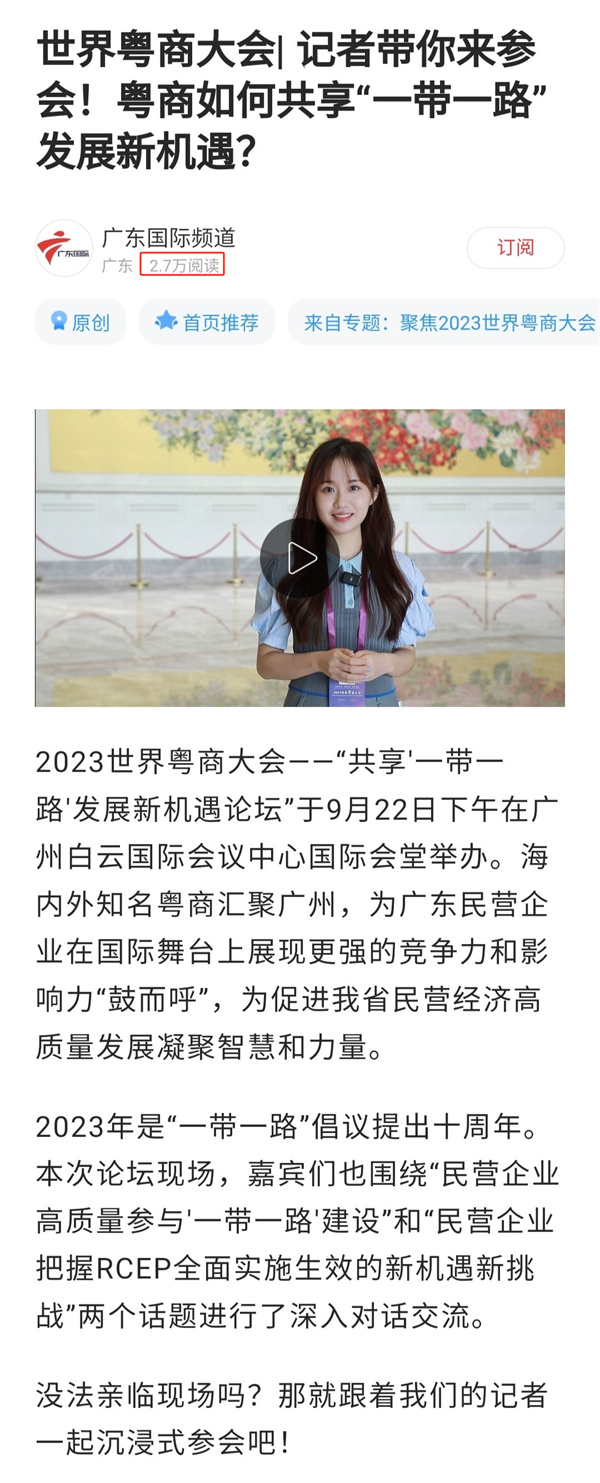Tap the 首页推荐 chip
This screenshot has width=600, height=1483.
[207, 323]
